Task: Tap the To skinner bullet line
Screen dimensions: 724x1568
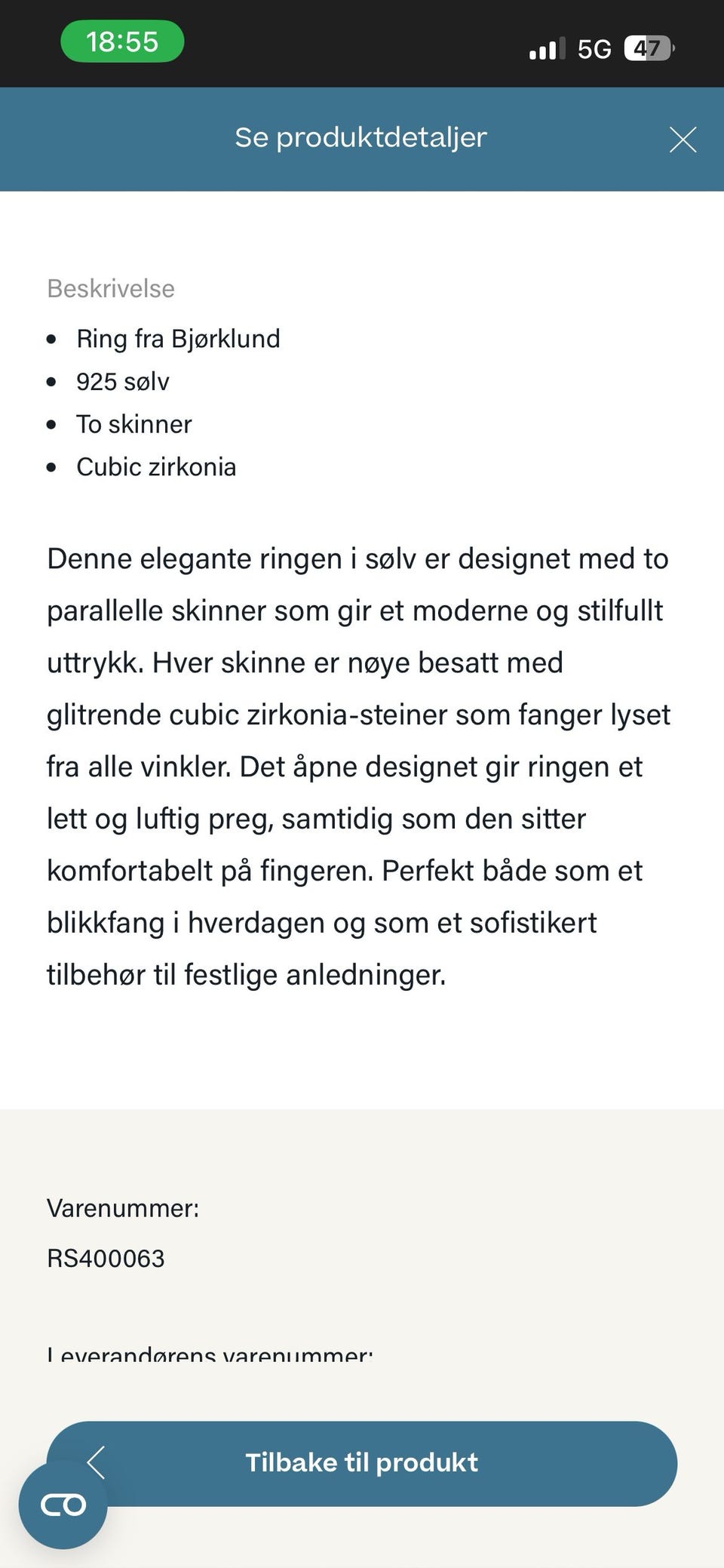Action: (135, 424)
